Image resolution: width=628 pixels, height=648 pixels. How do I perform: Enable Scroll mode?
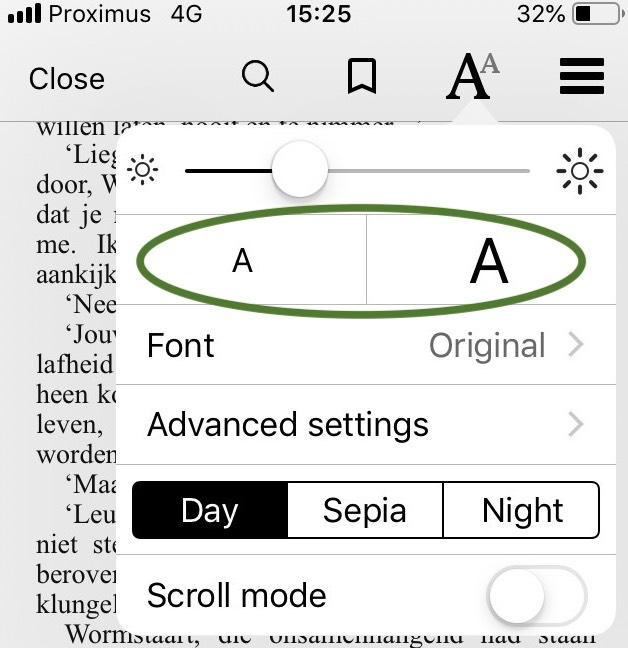pos(536,597)
